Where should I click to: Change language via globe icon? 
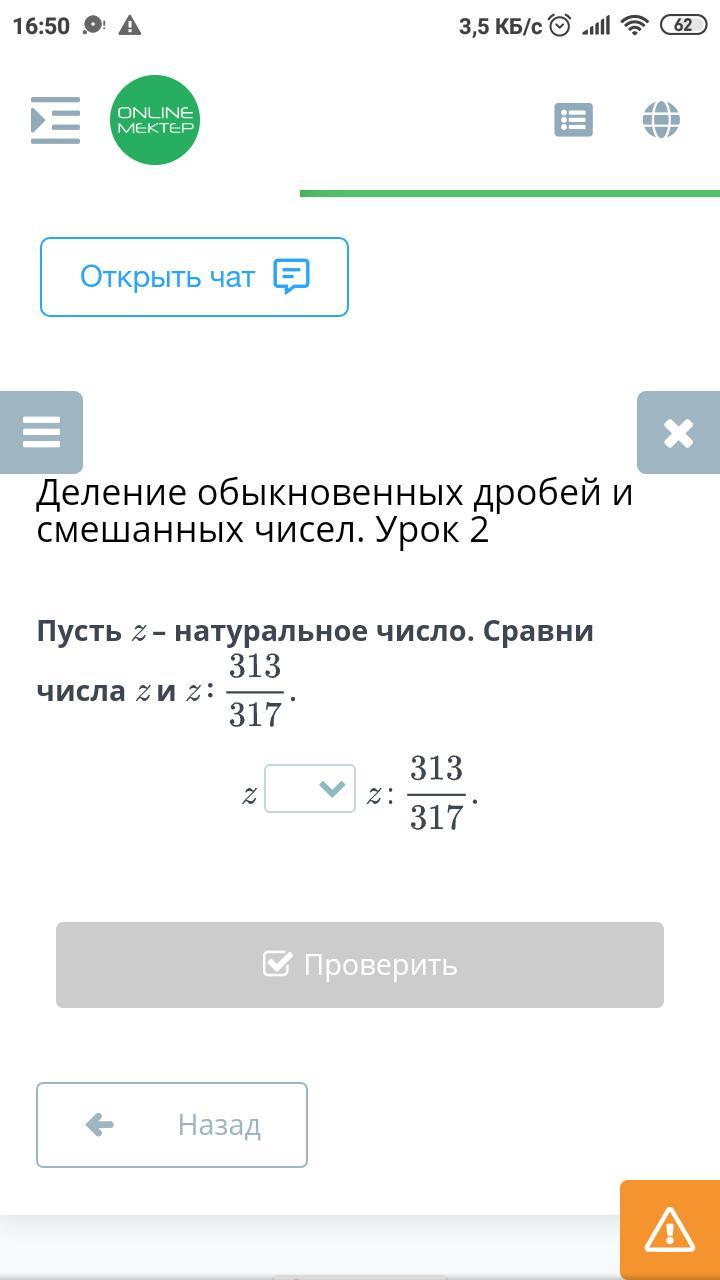(x=661, y=120)
